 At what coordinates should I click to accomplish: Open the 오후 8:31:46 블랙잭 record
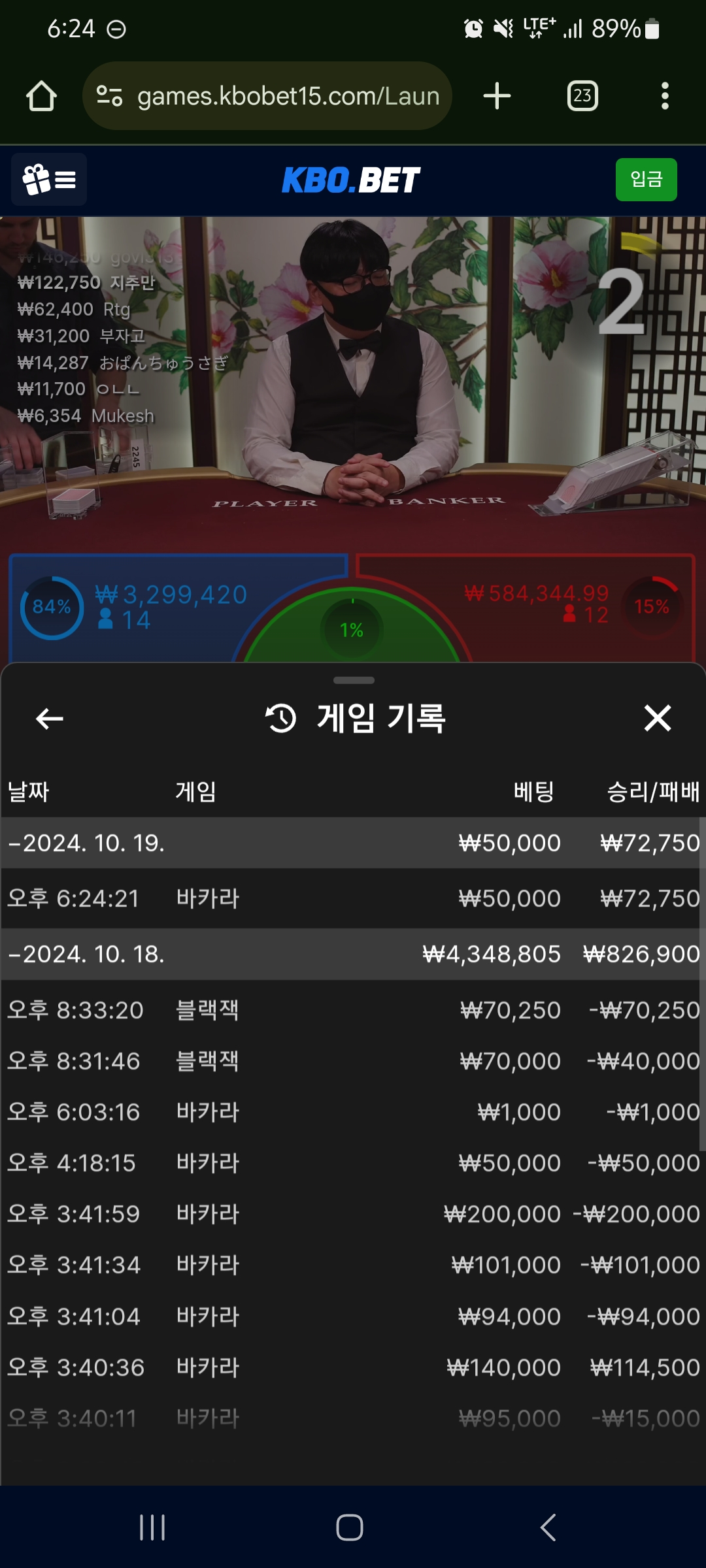click(353, 1061)
